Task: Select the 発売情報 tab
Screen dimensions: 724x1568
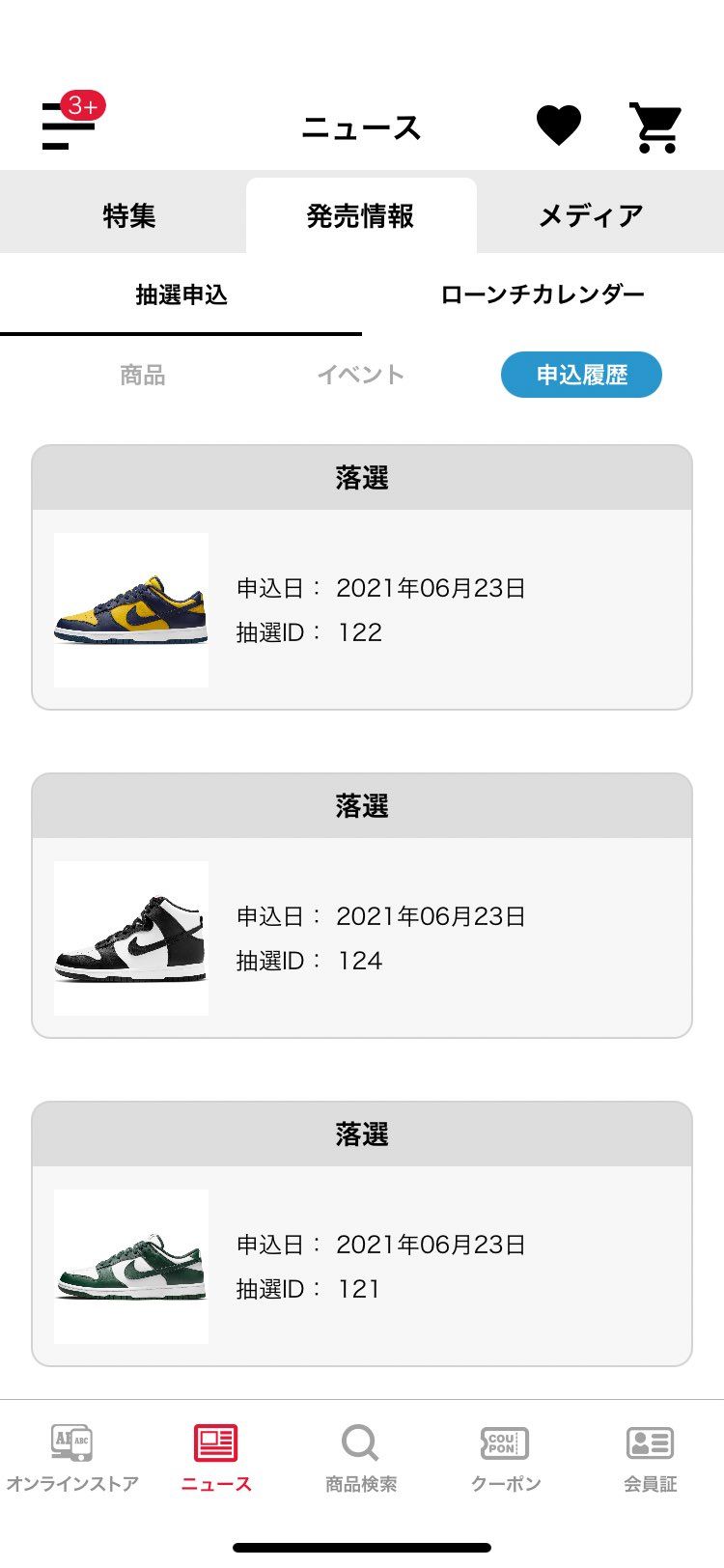Action: (x=361, y=214)
